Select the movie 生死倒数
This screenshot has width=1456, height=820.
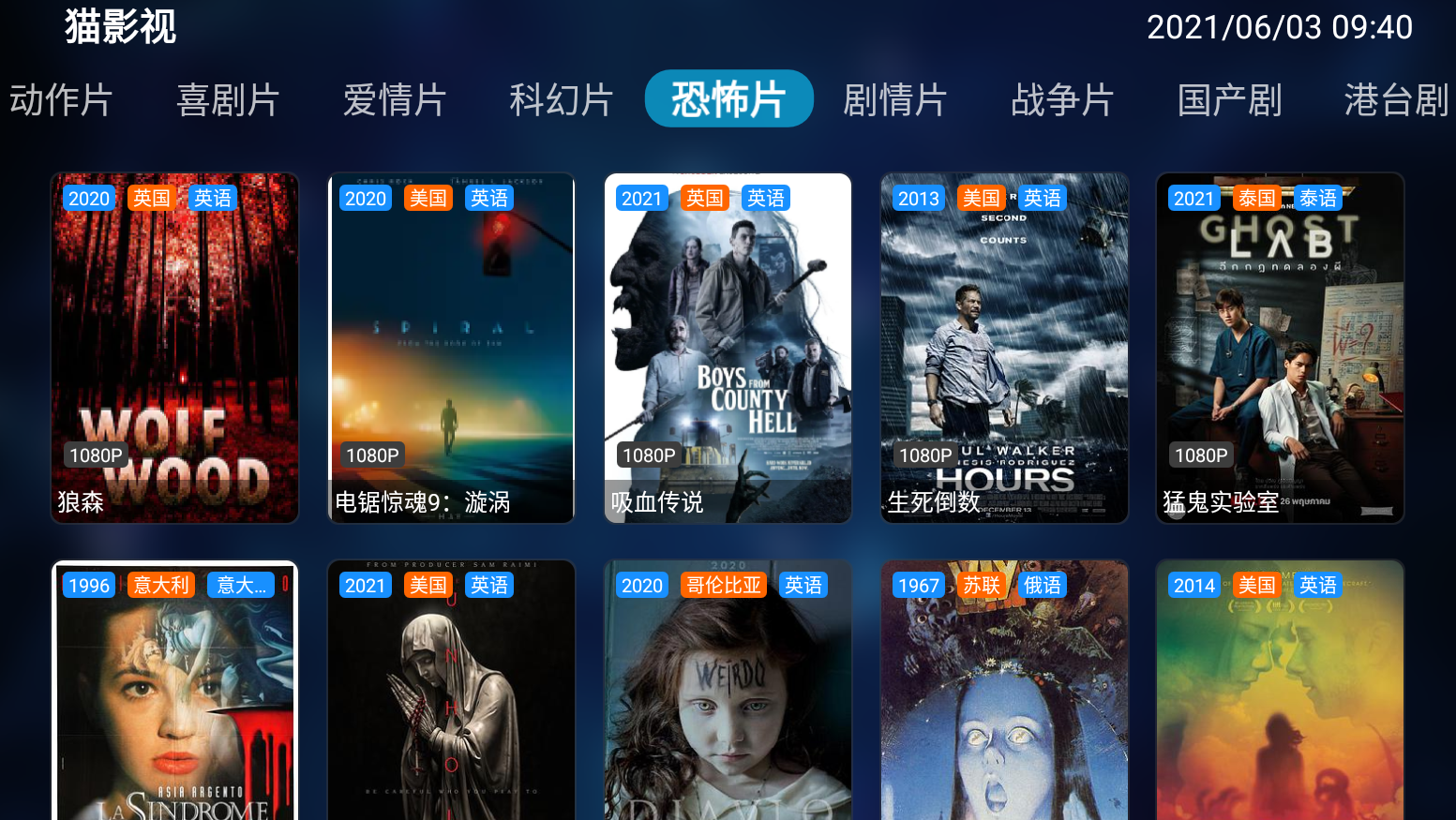1004,348
